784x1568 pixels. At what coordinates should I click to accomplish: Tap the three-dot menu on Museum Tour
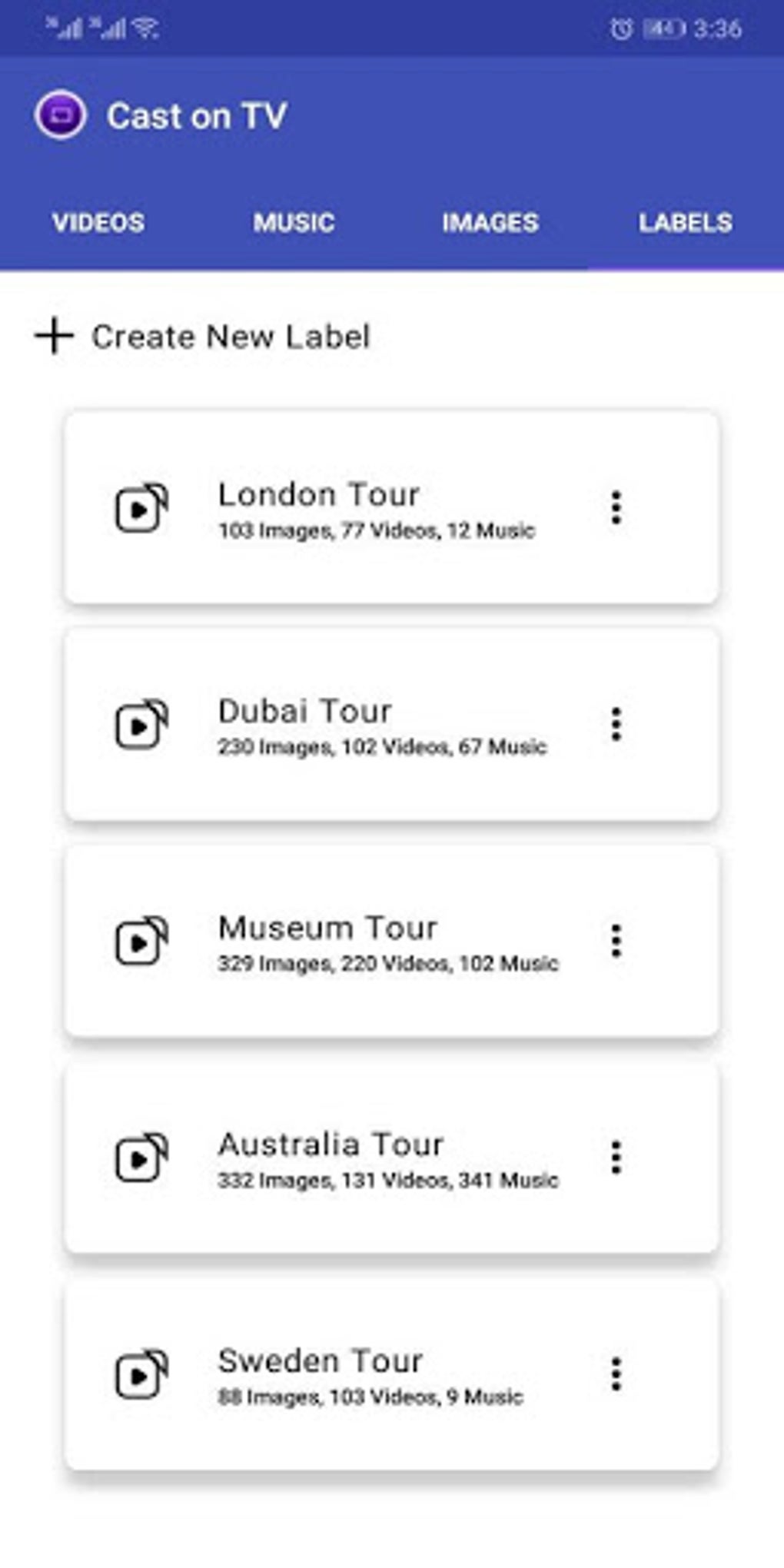[616, 942]
